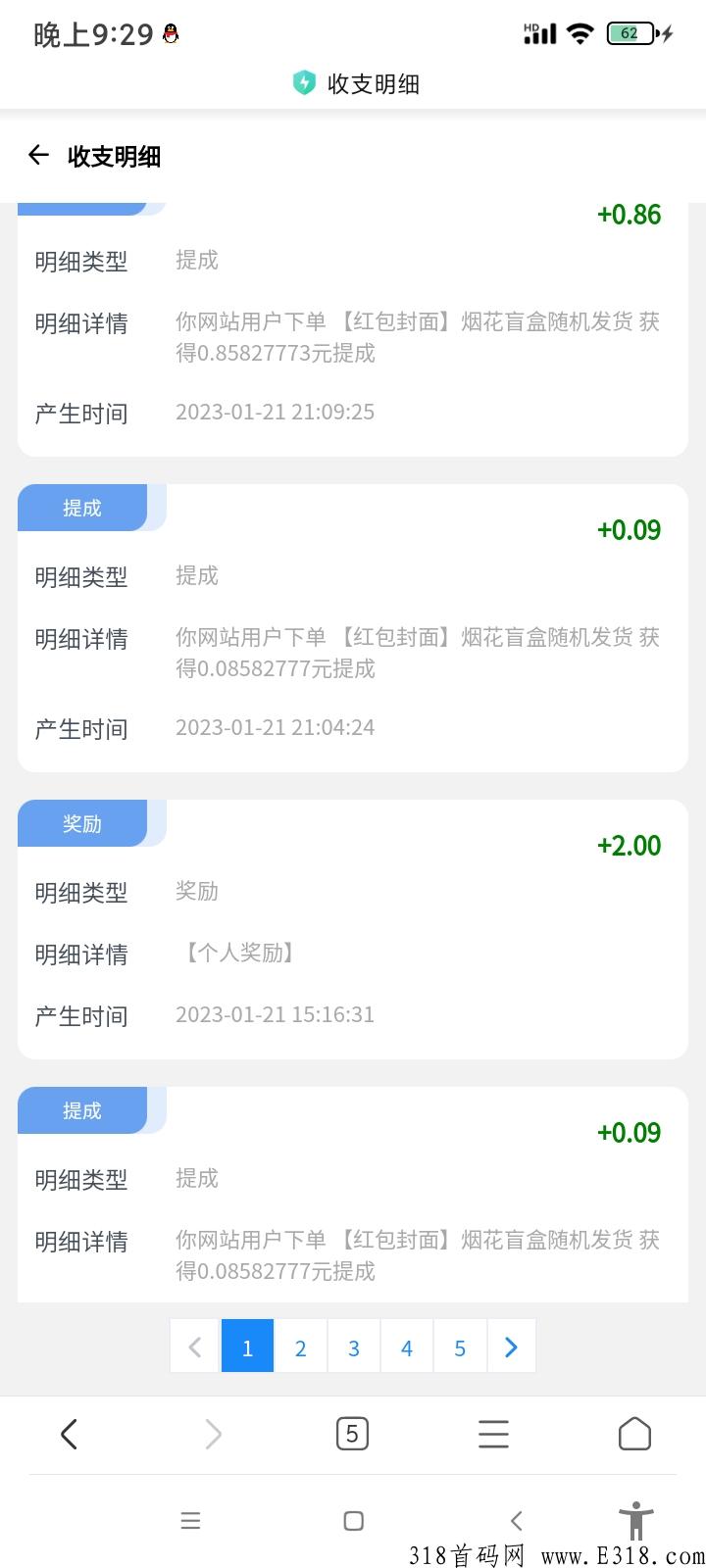
Task: Tap the system home button
Action: pos(354,1521)
